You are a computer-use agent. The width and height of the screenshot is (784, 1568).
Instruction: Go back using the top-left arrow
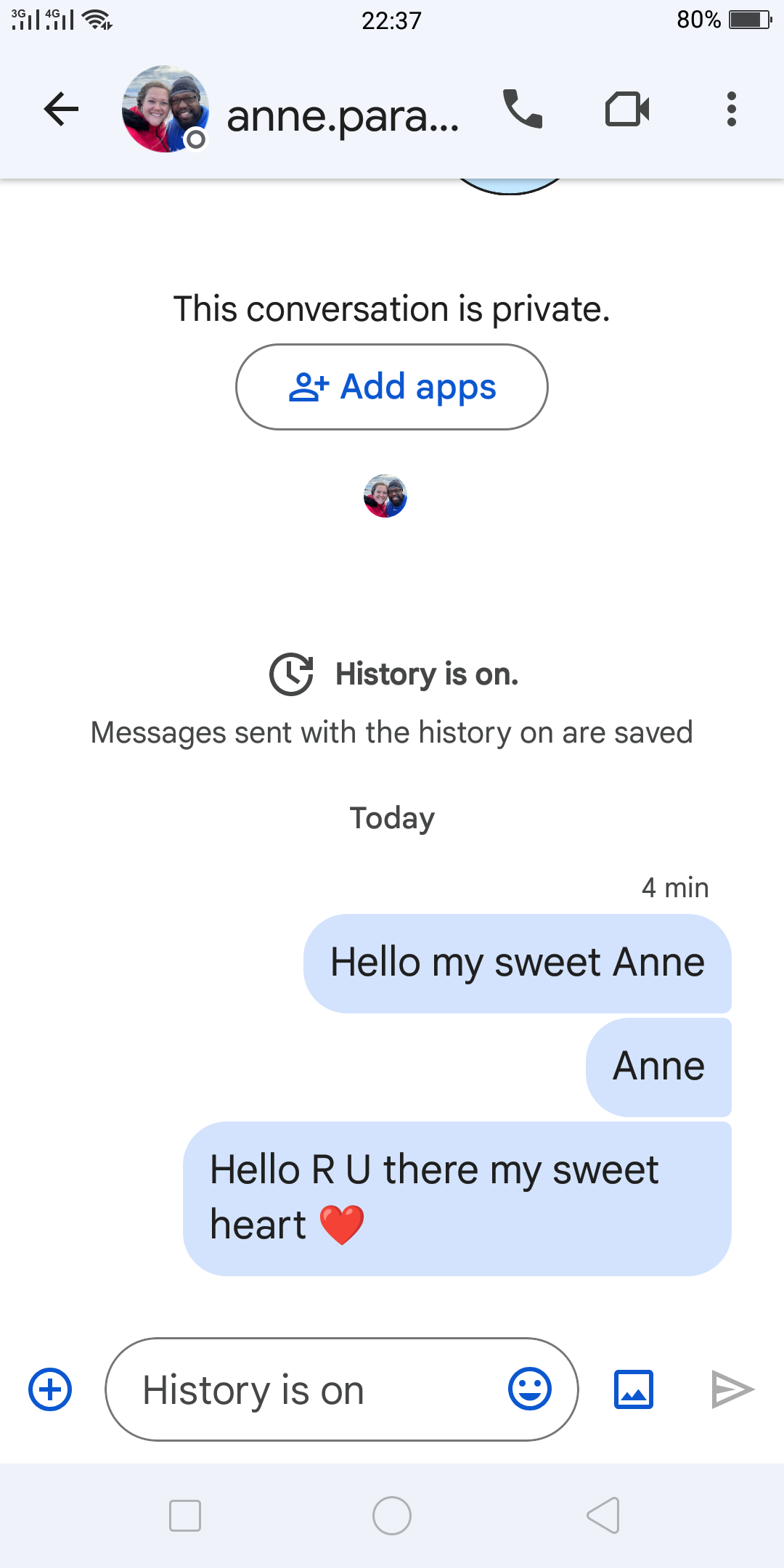coord(61,110)
